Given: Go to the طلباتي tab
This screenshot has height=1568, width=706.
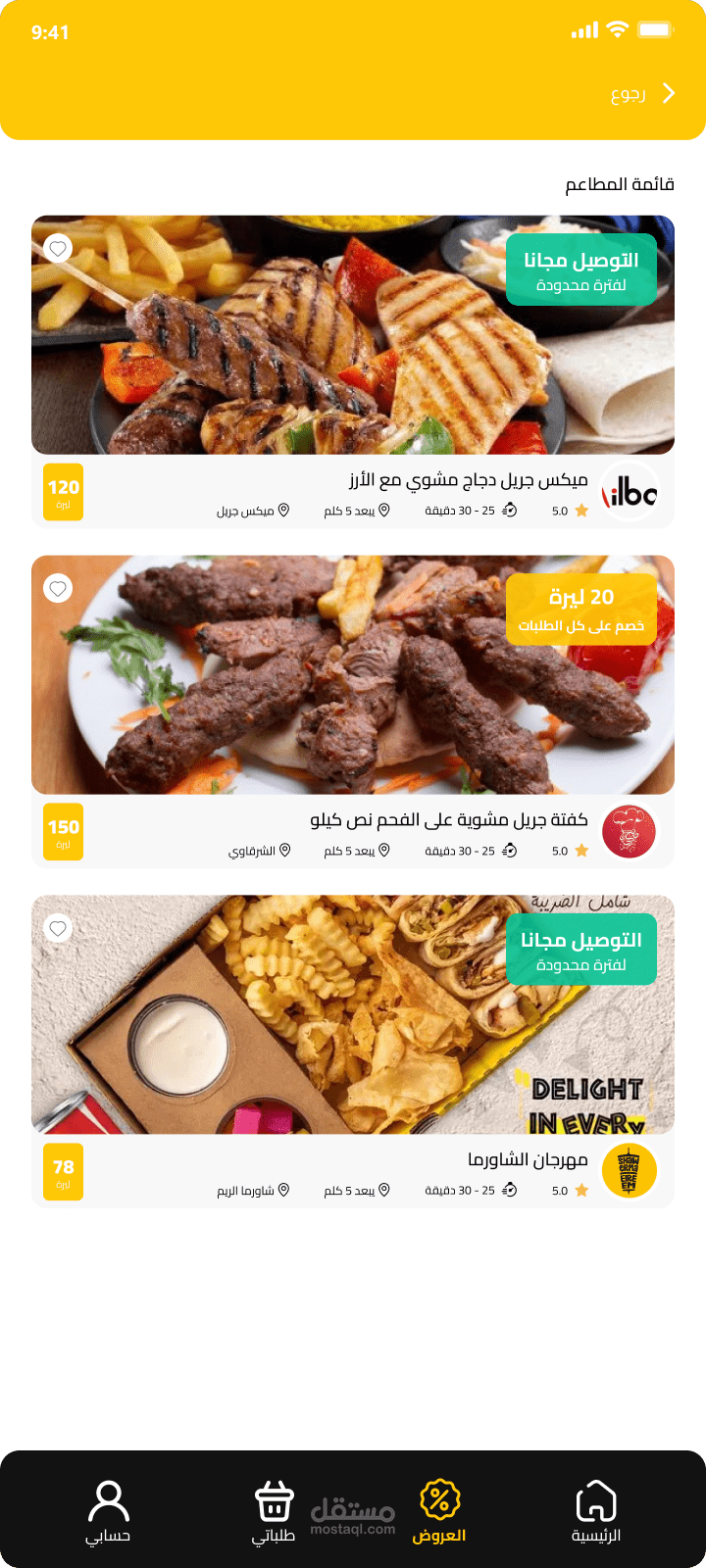Looking at the screenshot, I should [x=274, y=1511].
